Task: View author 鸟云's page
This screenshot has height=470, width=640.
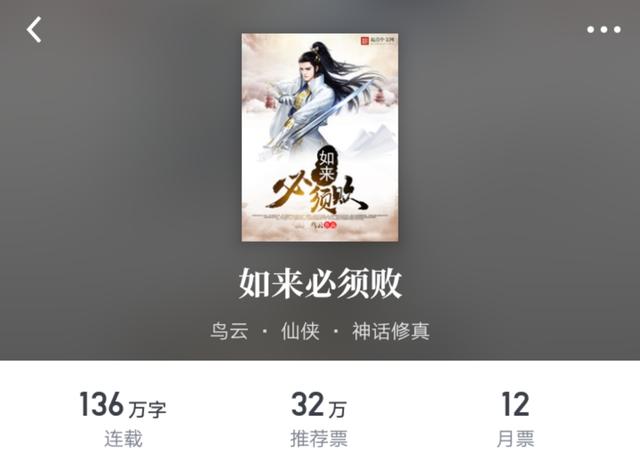Action: 229,331
